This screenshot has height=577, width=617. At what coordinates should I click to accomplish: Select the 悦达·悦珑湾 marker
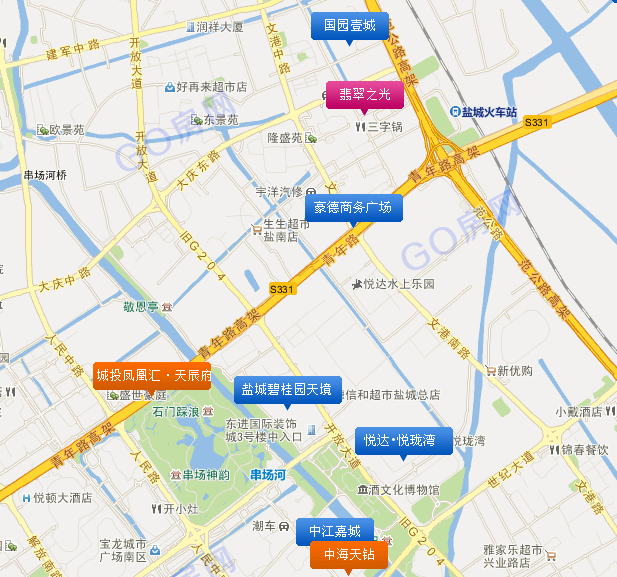[x=399, y=440]
